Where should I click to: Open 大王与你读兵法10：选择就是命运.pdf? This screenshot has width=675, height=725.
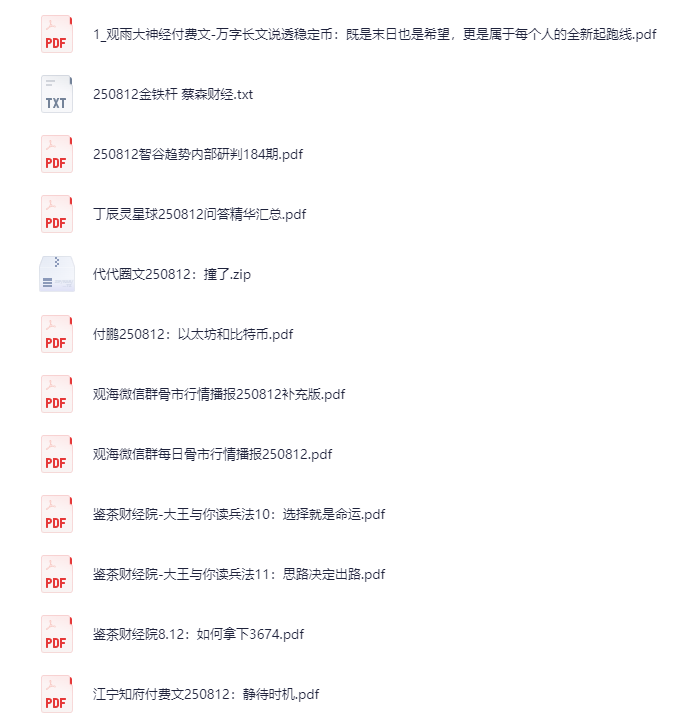238,514
